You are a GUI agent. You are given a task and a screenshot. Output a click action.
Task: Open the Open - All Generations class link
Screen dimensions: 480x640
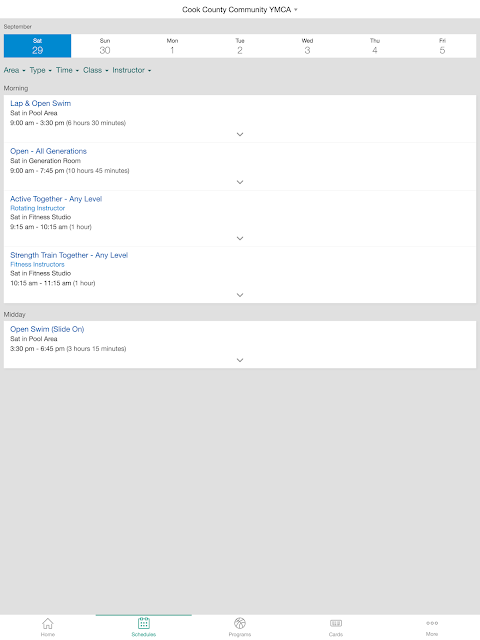point(48,151)
